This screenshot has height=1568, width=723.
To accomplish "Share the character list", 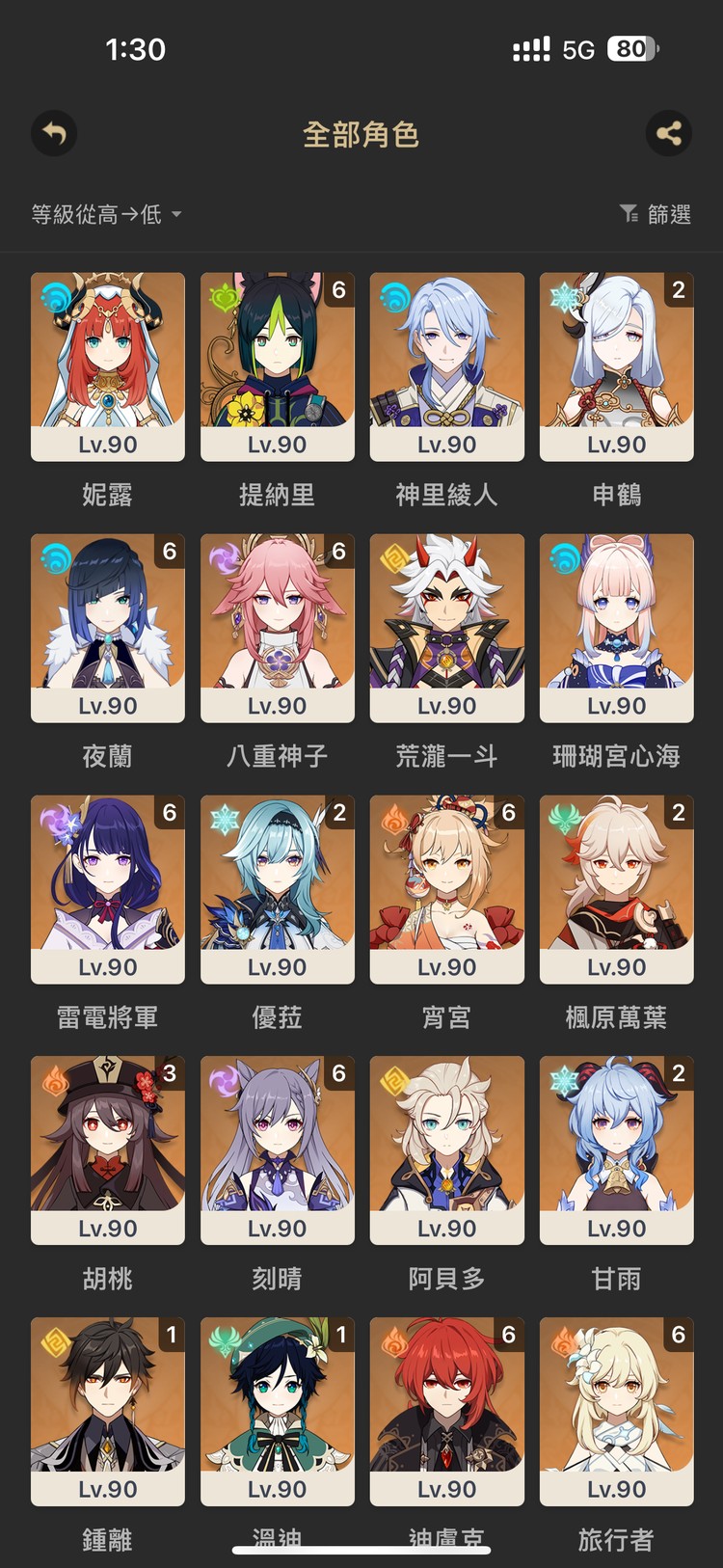I will point(669,133).
